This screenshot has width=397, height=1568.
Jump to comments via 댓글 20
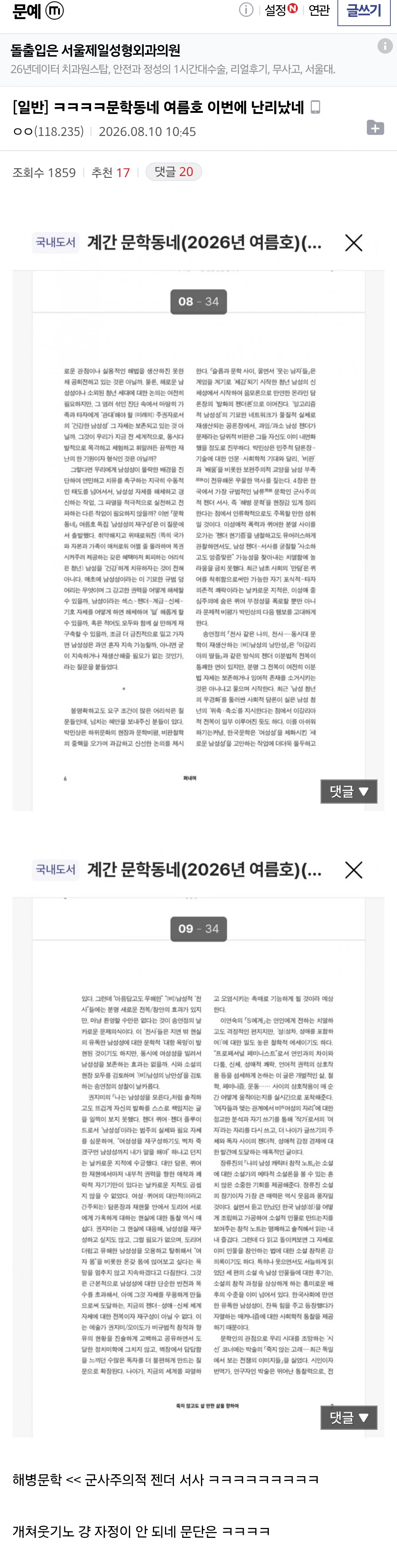point(174,172)
